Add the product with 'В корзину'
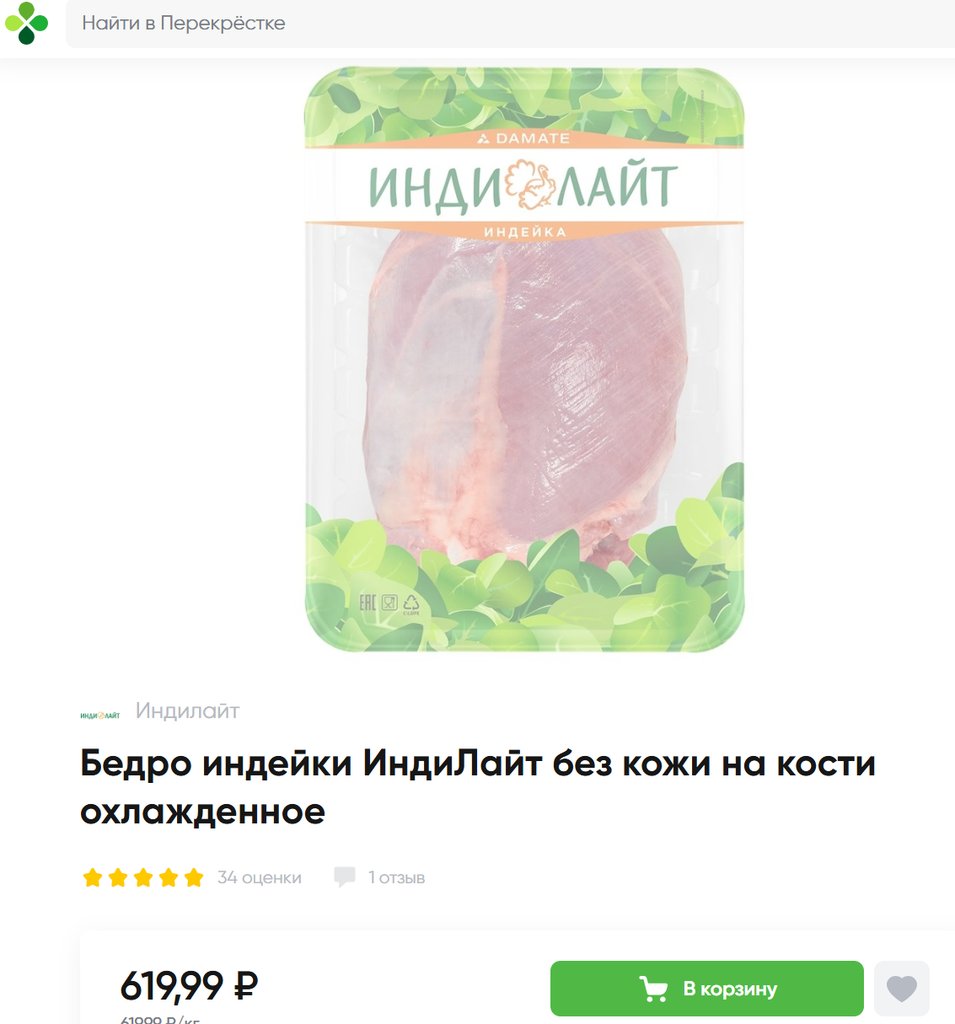955x1024 pixels. (706, 989)
